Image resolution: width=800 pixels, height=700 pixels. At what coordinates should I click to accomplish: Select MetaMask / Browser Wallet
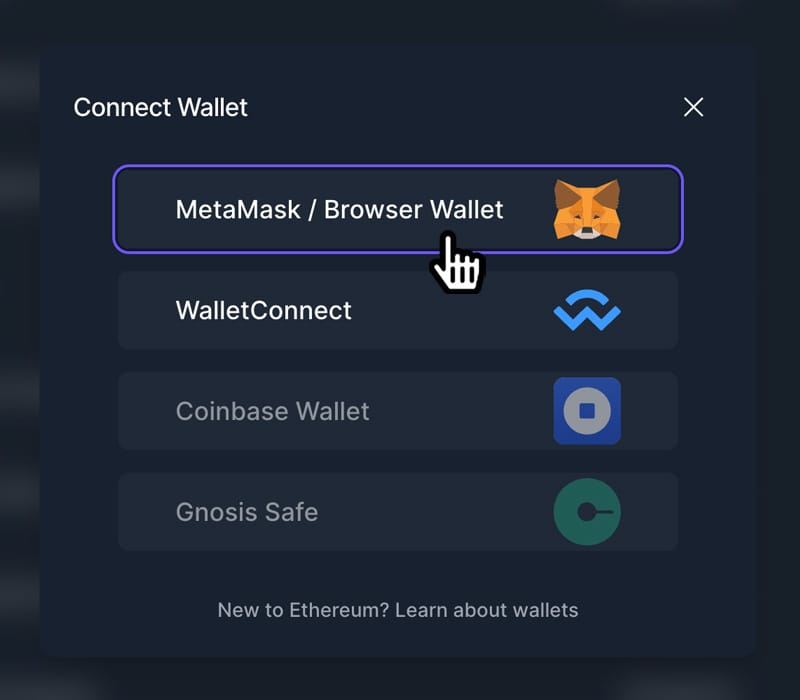tap(397, 209)
